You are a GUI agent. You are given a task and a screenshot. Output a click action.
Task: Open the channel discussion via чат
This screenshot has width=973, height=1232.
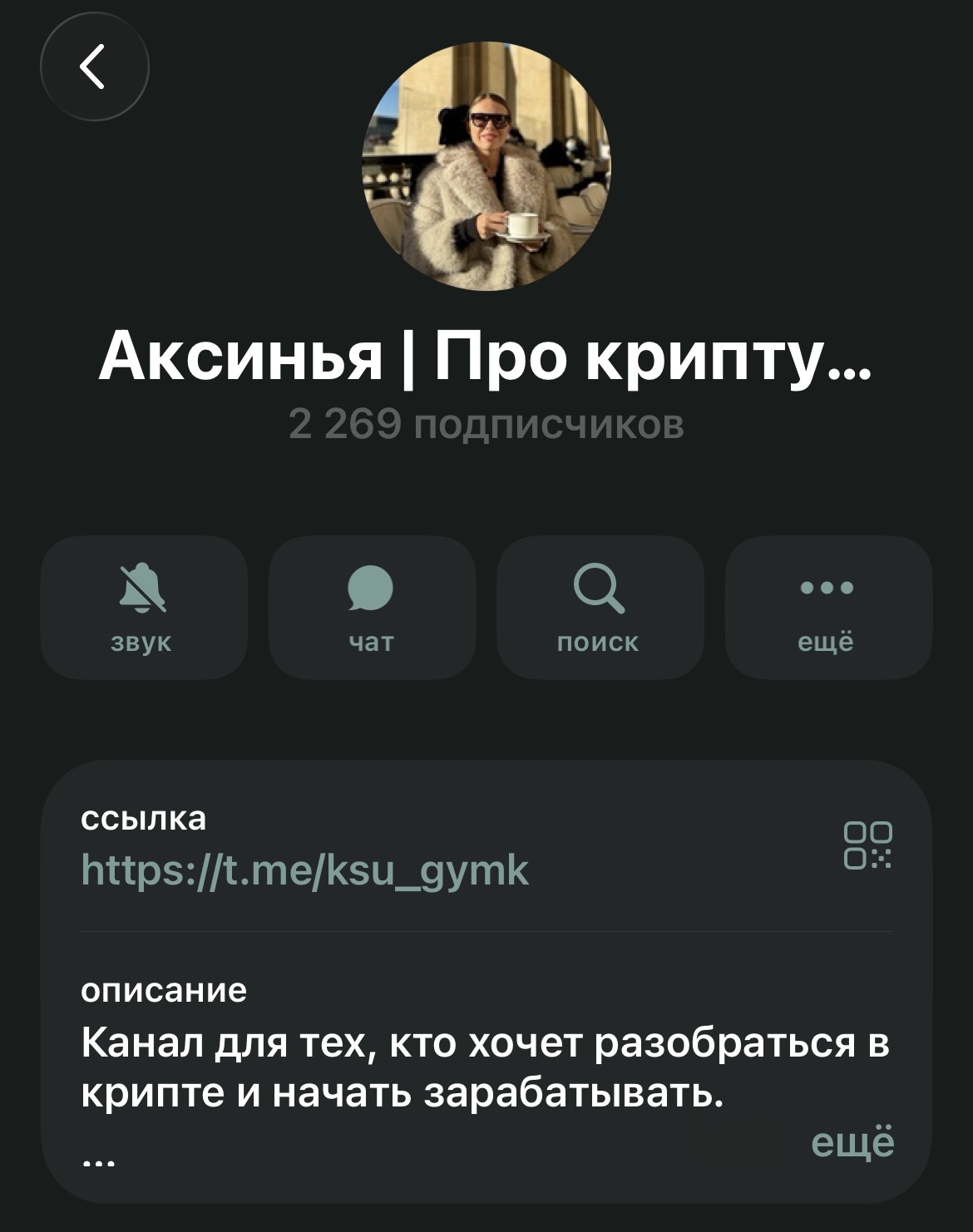point(372,608)
